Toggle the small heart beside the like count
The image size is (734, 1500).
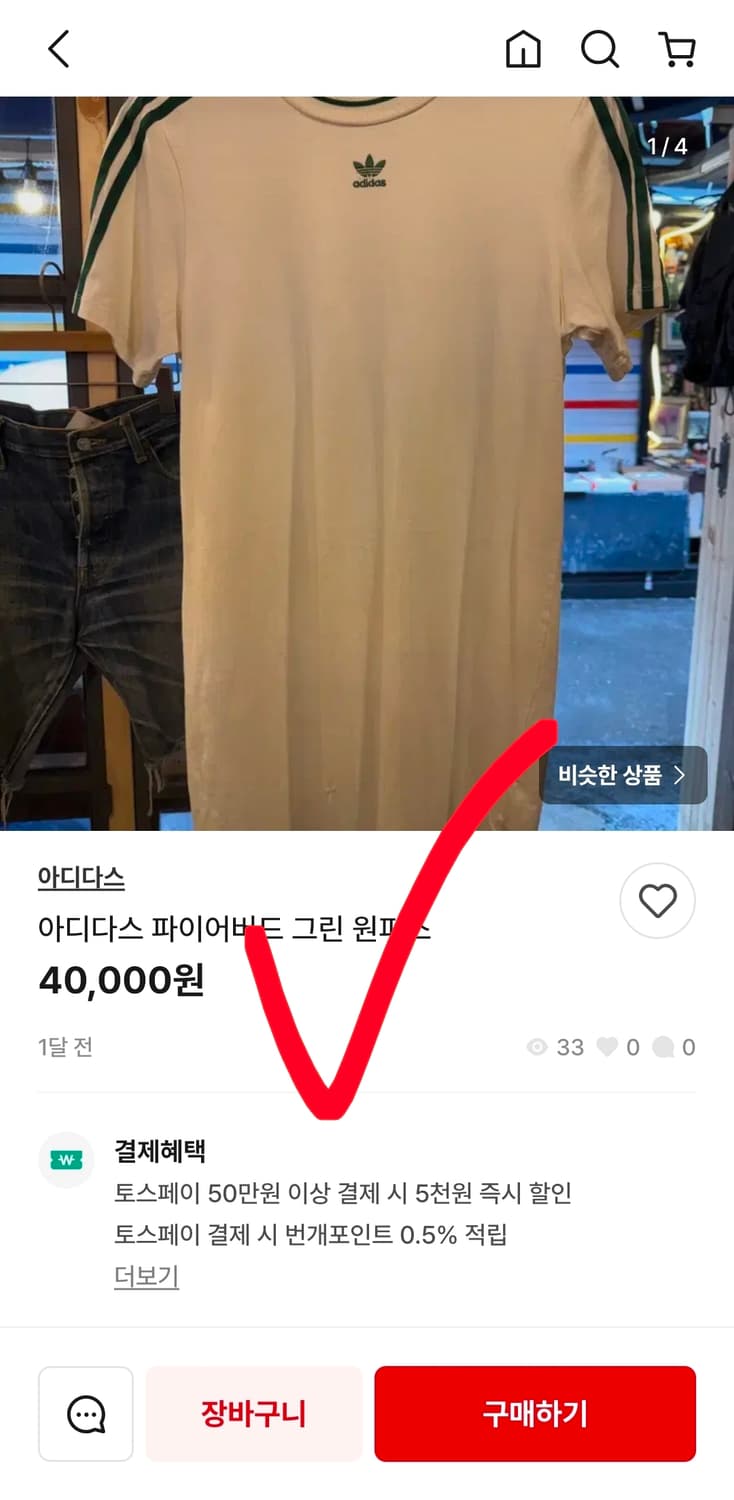pos(609,1047)
